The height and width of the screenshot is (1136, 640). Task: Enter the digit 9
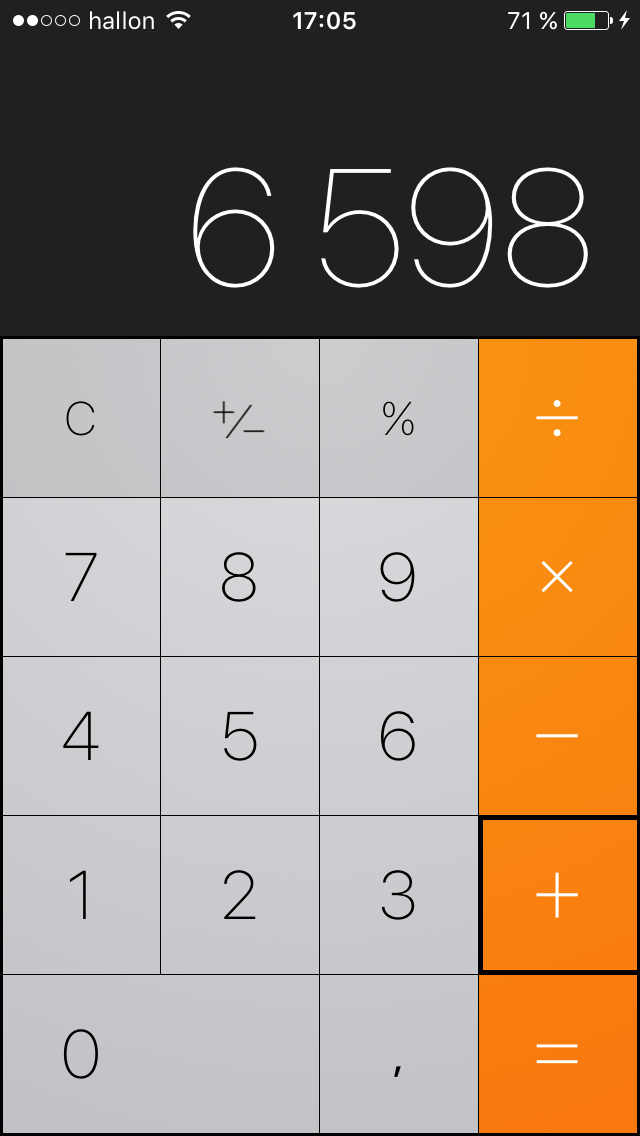pyautogui.click(x=399, y=577)
